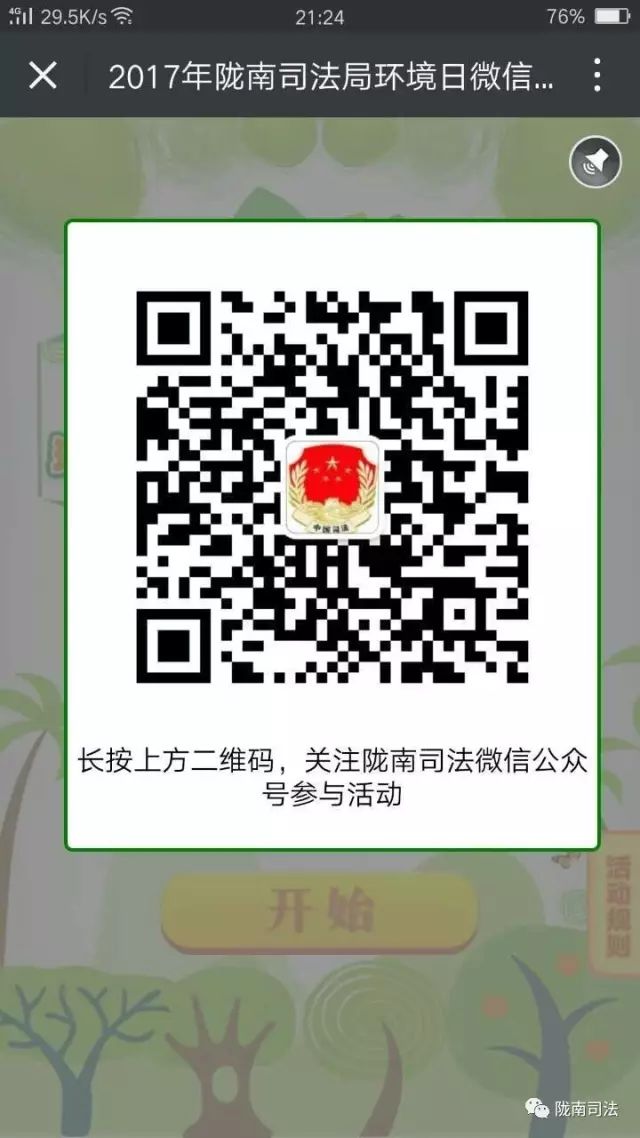This screenshot has height=1138, width=640.
Task: Open the 活动规则 activity rules tab
Action: point(619,910)
